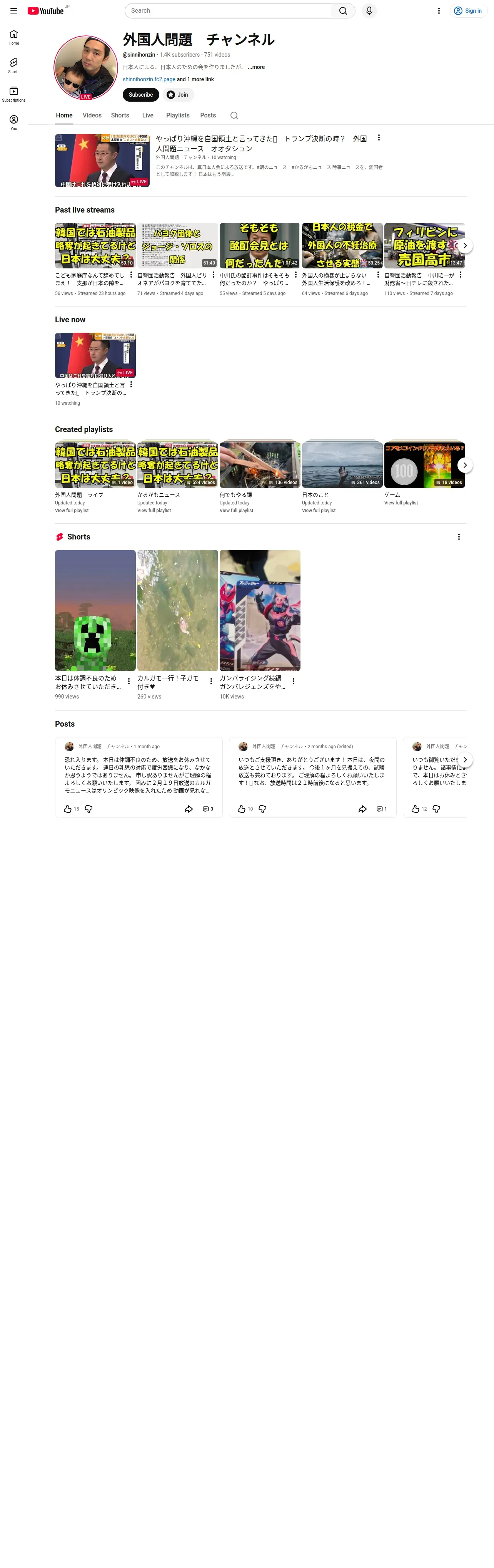Screen dimensions: 494x1568
Task: Go to Shorts in the sidebar
Action: click(13, 66)
